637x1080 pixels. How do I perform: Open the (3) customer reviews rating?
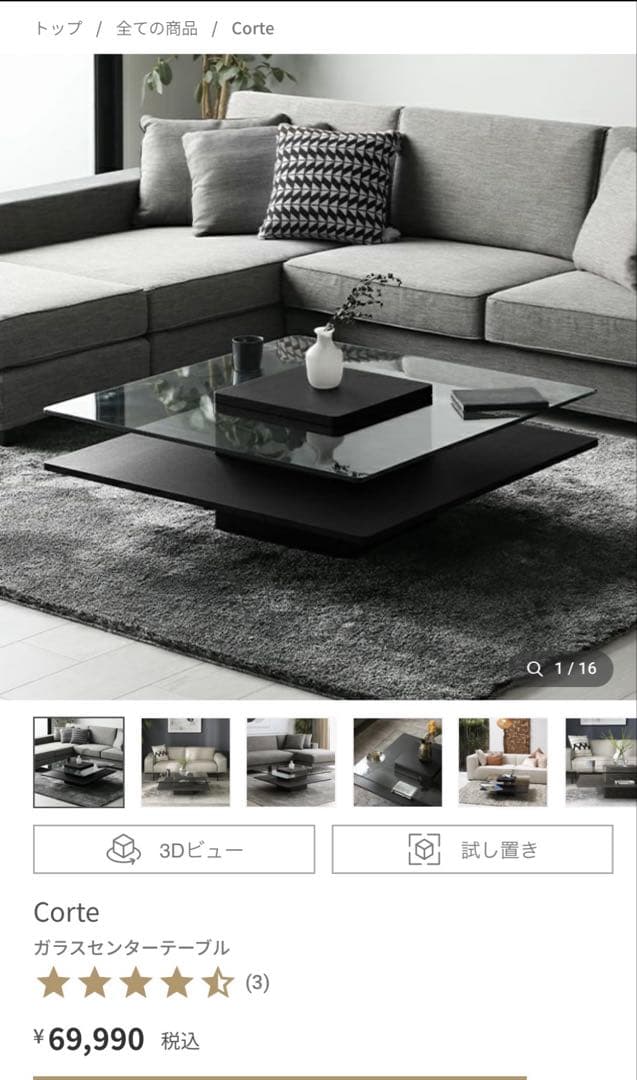click(x=257, y=983)
